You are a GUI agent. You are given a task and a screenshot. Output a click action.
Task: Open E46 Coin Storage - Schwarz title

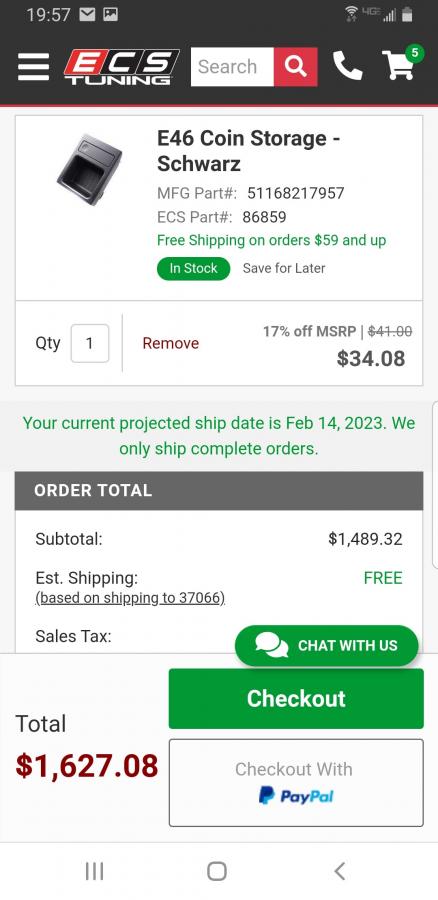249,151
